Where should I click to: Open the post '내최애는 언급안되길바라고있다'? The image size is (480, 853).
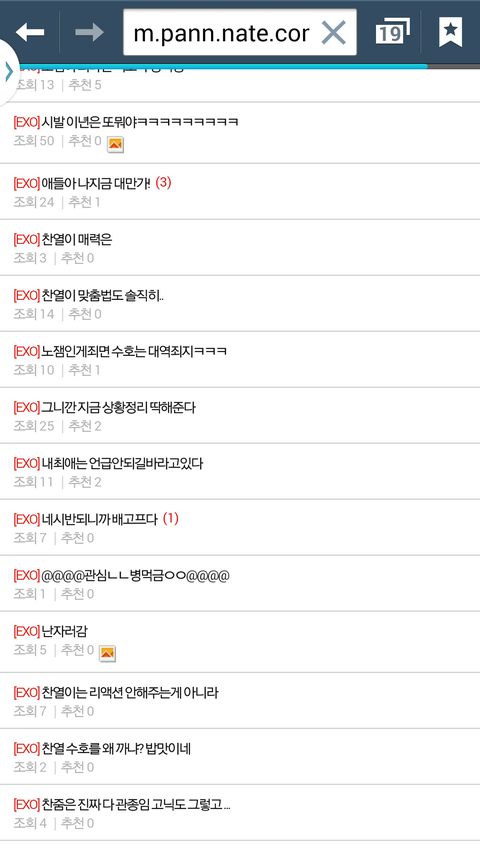[x=240, y=472]
